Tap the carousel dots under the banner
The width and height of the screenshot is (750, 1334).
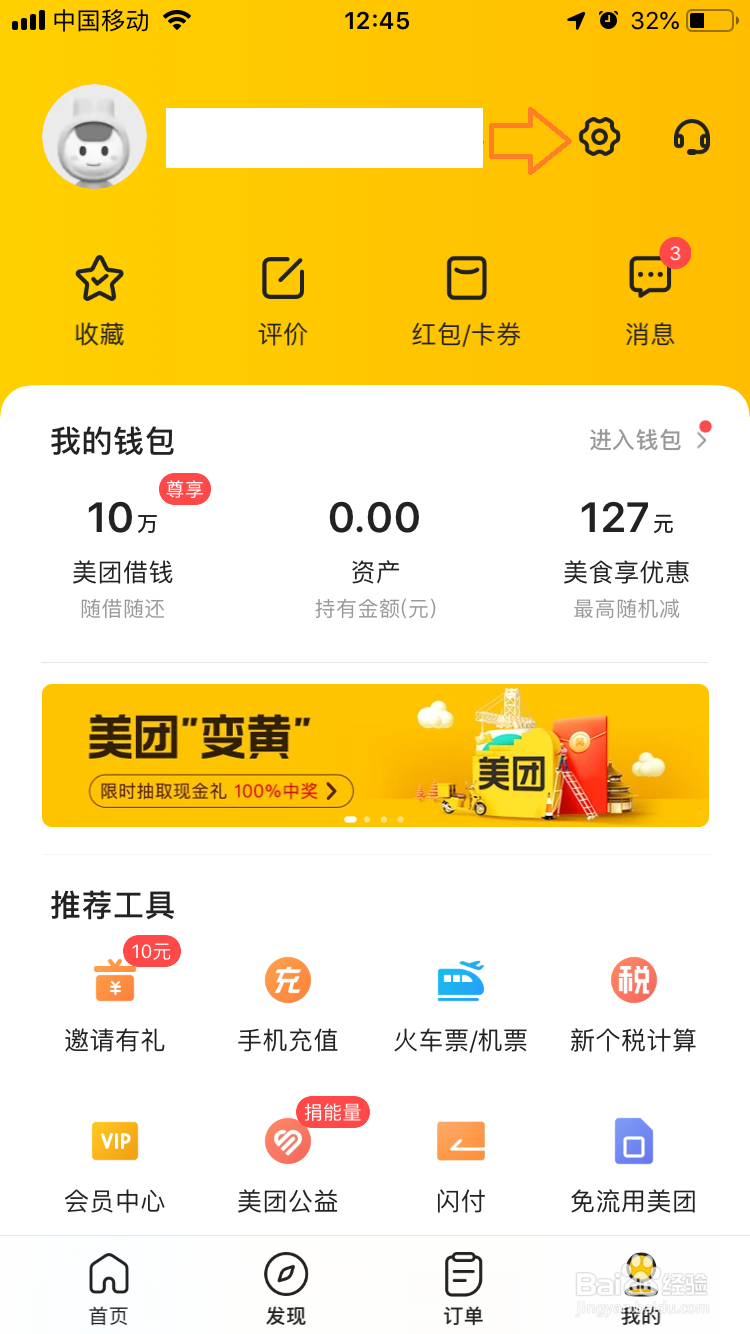point(375,818)
